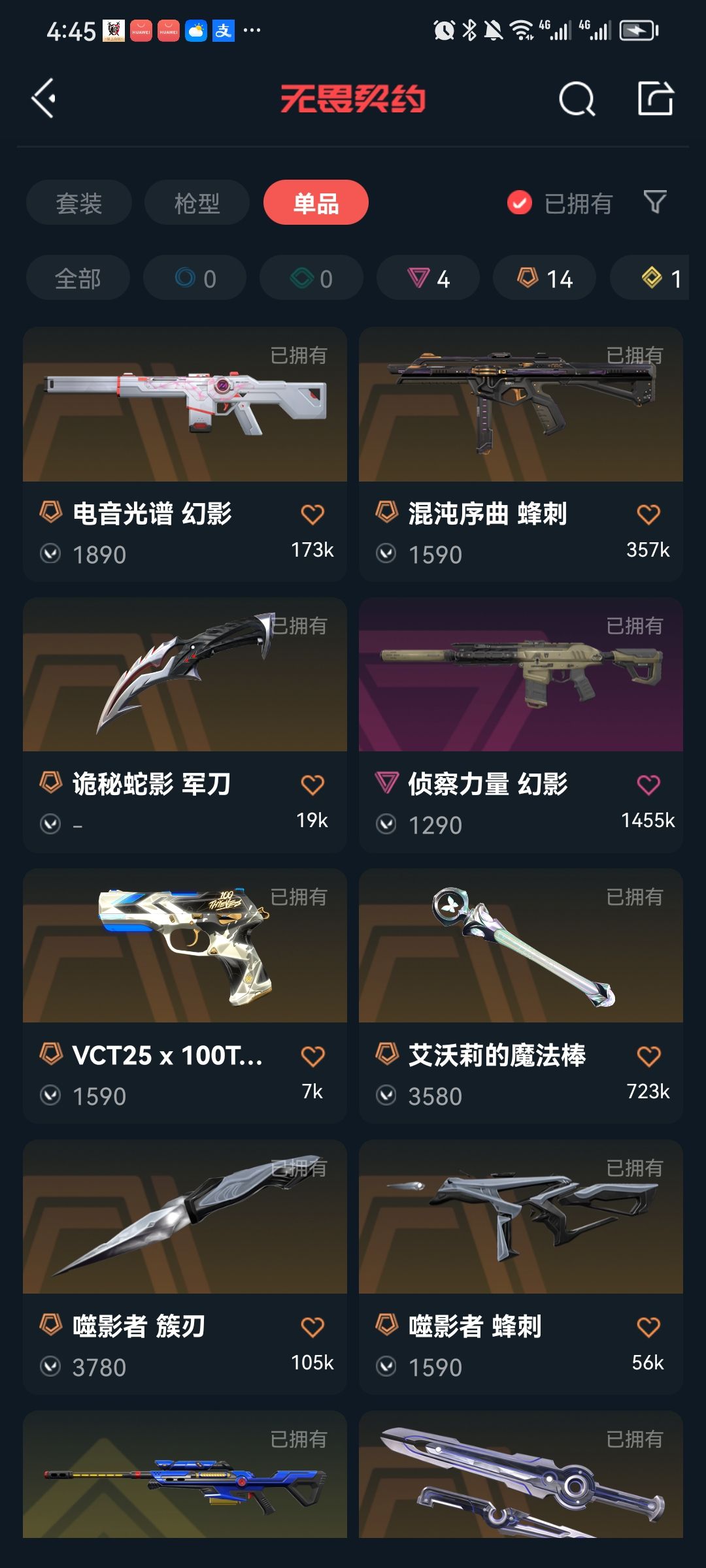
Task: Select the 单品 tab
Action: tap(316, 203)
